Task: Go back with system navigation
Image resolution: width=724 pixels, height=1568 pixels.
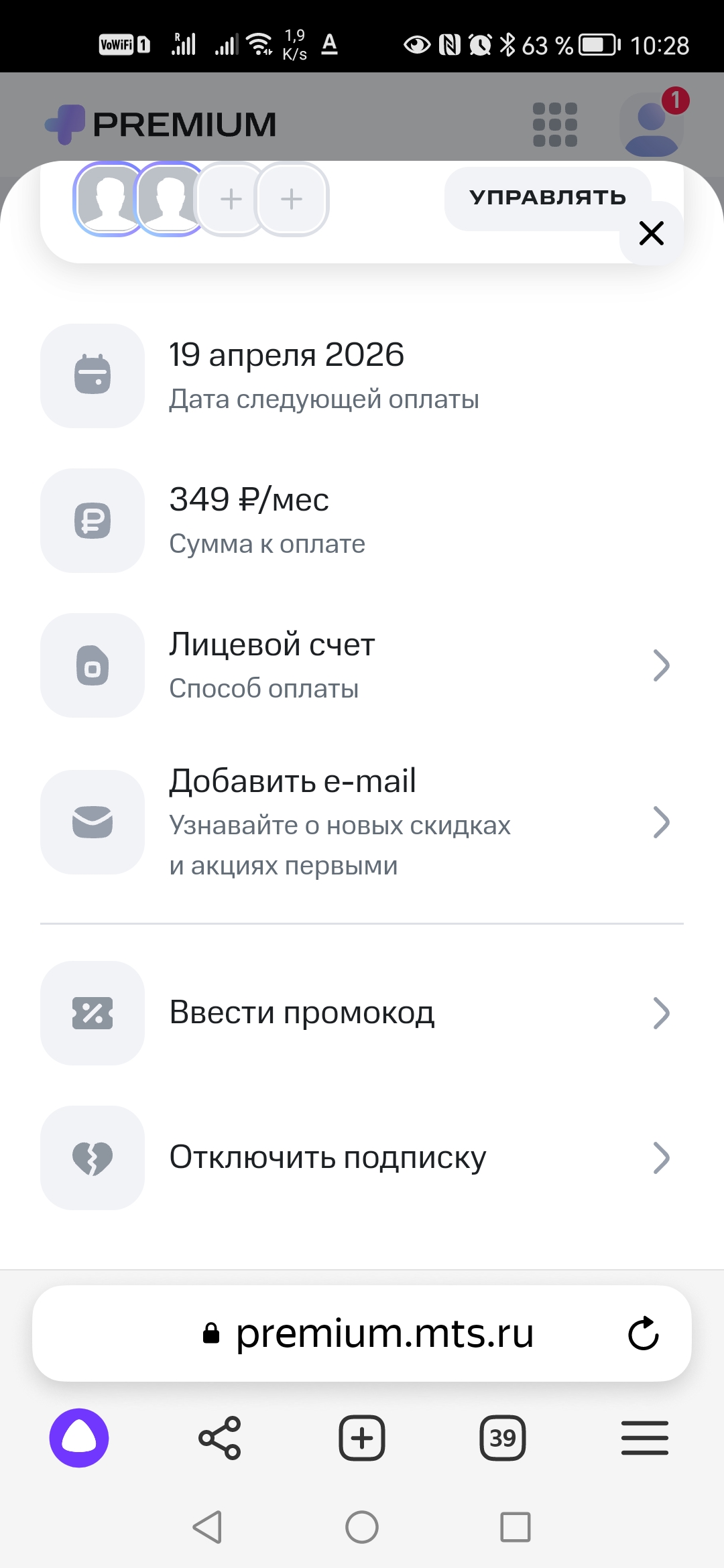Action: click(x=208, y=1527)
